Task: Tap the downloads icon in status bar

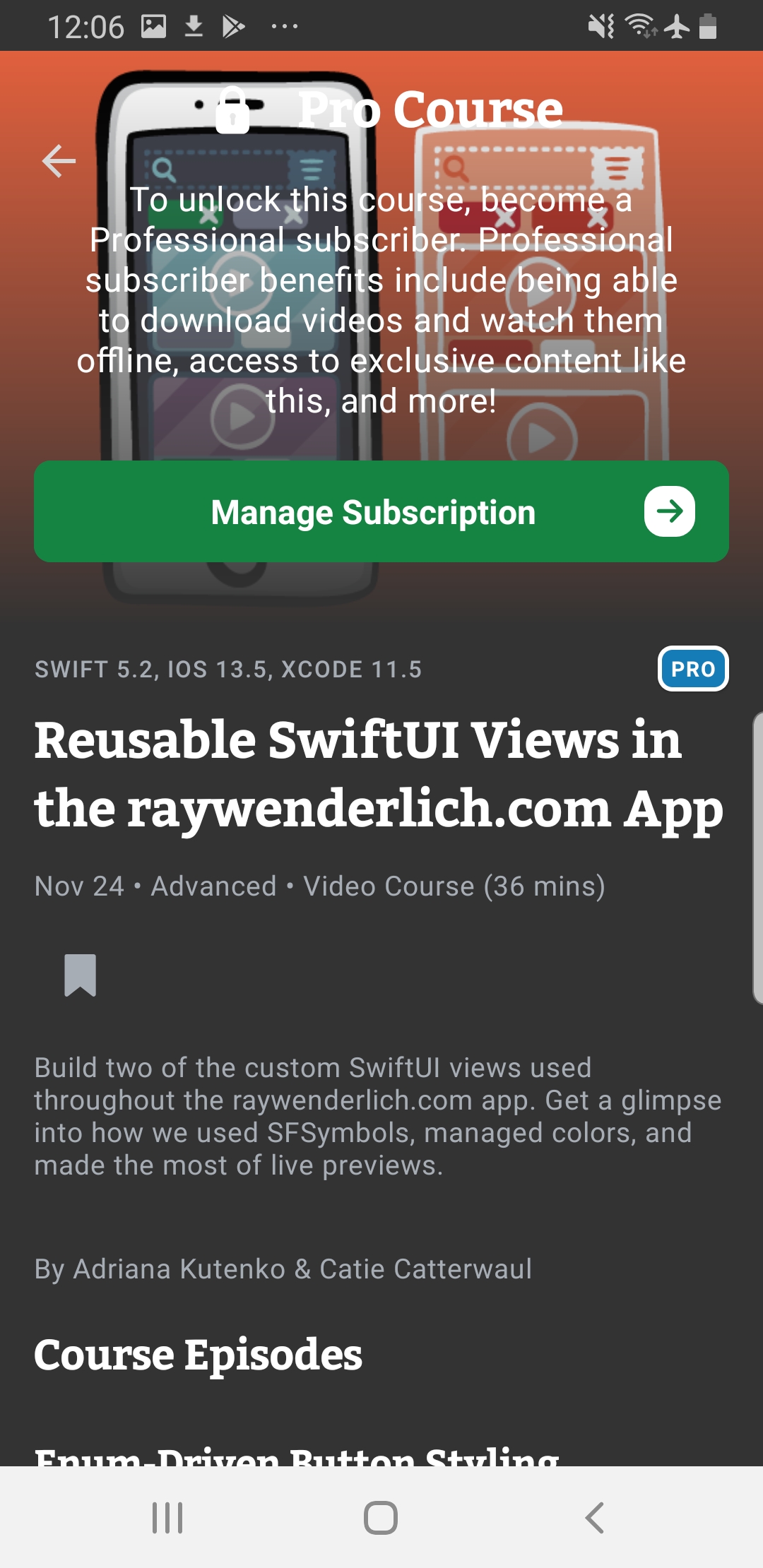Action: pos(191,27)
